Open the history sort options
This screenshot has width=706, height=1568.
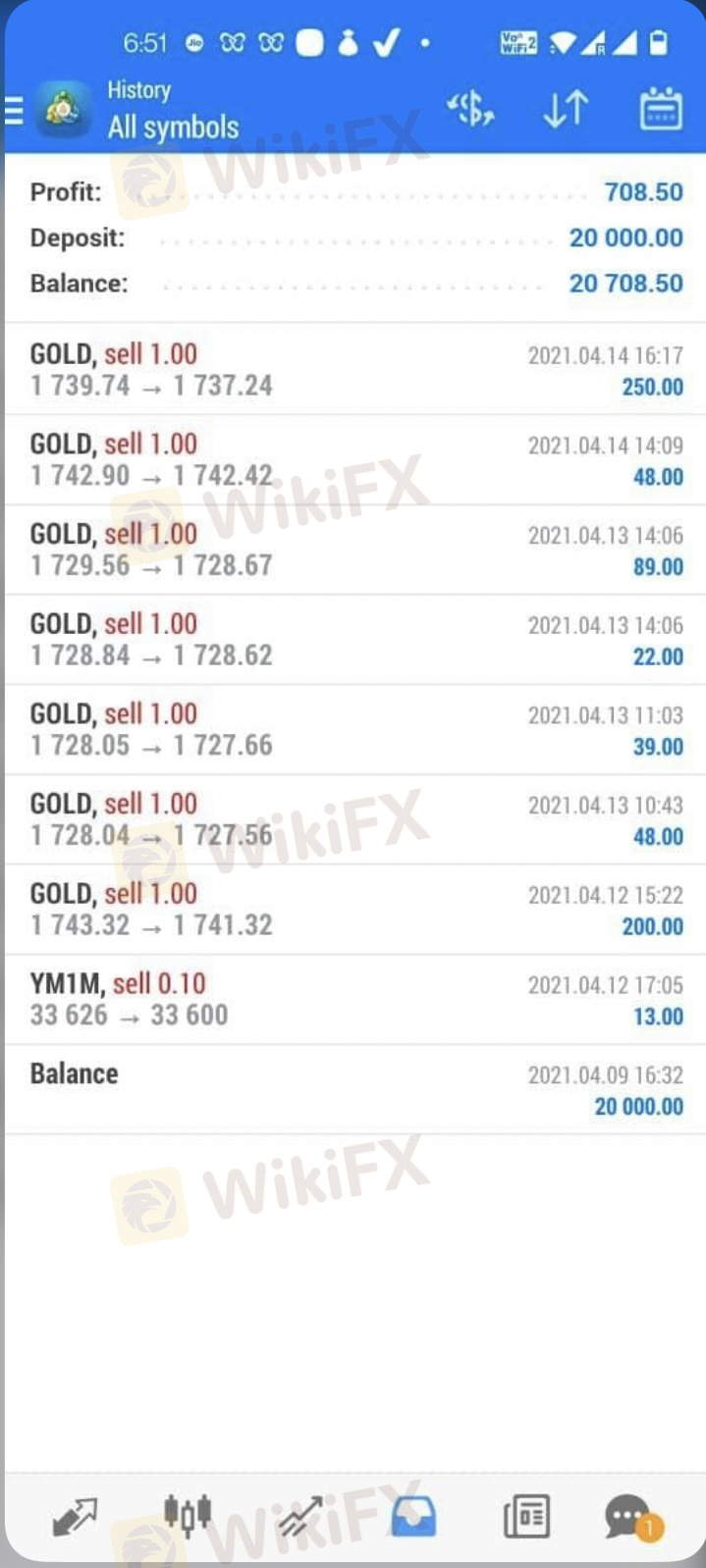point(566,109)
